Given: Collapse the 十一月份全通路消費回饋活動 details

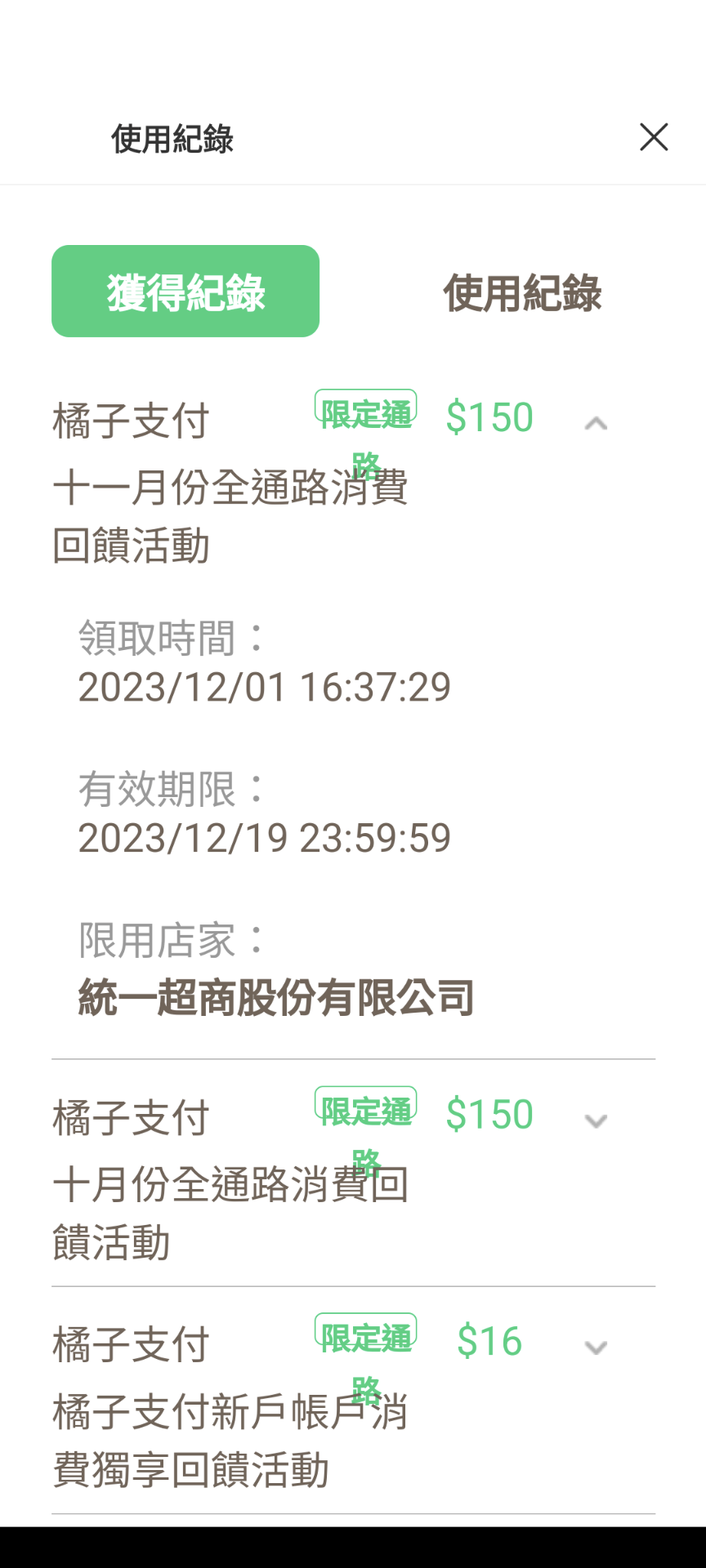Looking at the screenshot, I should tap(596, 423).
